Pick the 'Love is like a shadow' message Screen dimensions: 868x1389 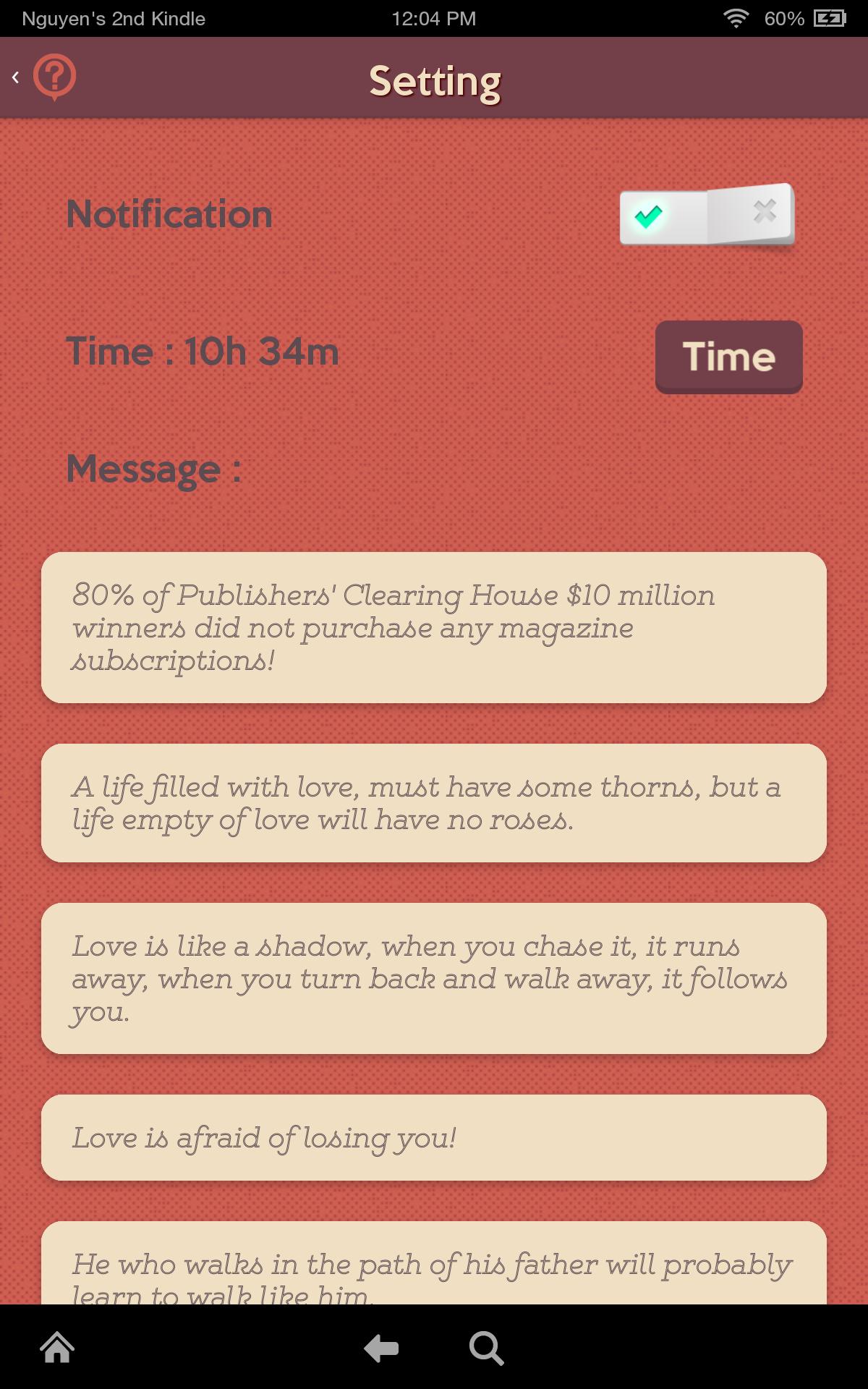[x=434, y=978]
